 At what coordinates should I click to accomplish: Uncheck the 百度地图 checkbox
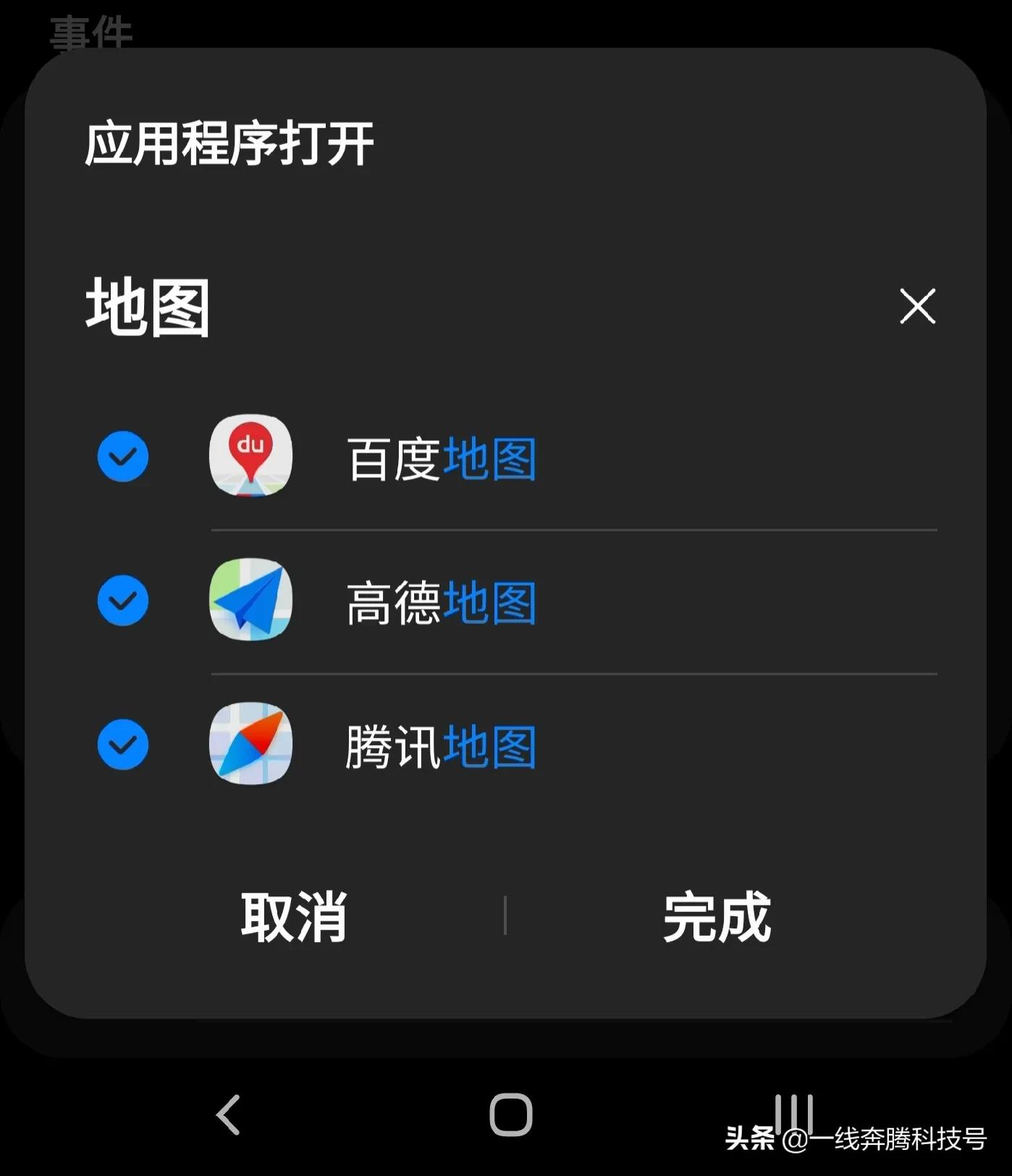(x=123, y=456)
